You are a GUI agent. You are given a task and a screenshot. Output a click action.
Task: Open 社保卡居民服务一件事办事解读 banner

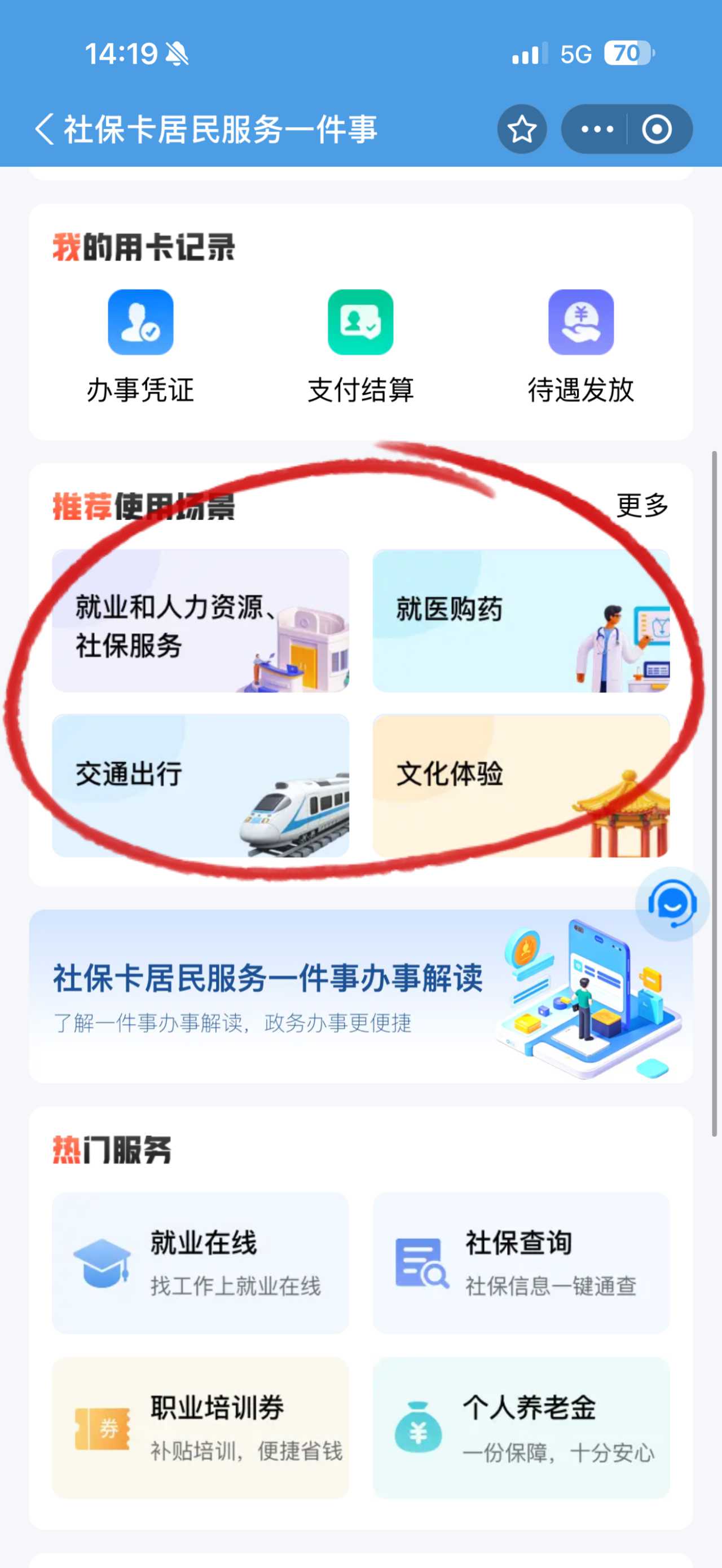(x=360, y=995)
